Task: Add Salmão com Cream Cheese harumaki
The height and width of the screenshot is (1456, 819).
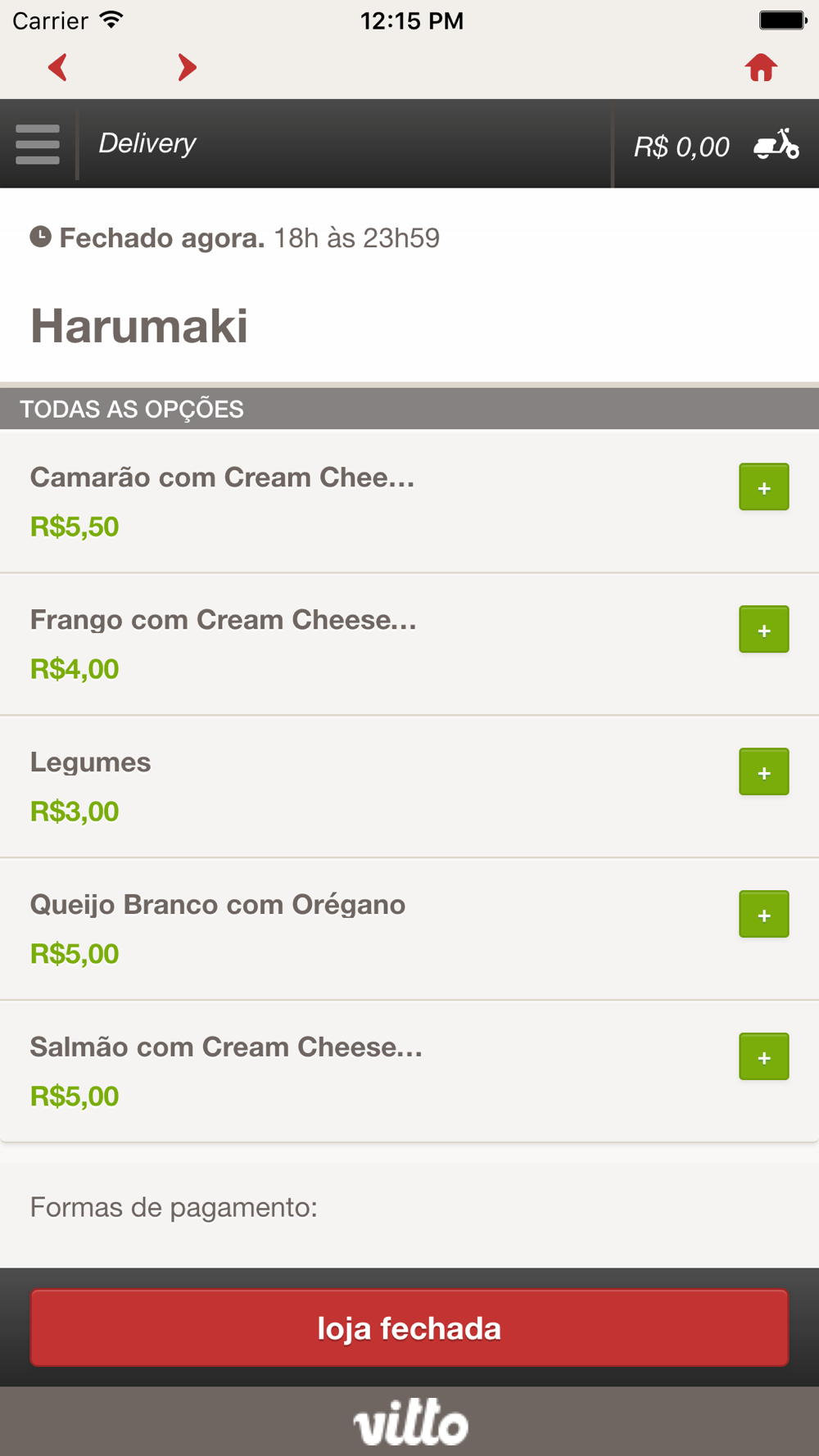Action: tap(764, 1057)
